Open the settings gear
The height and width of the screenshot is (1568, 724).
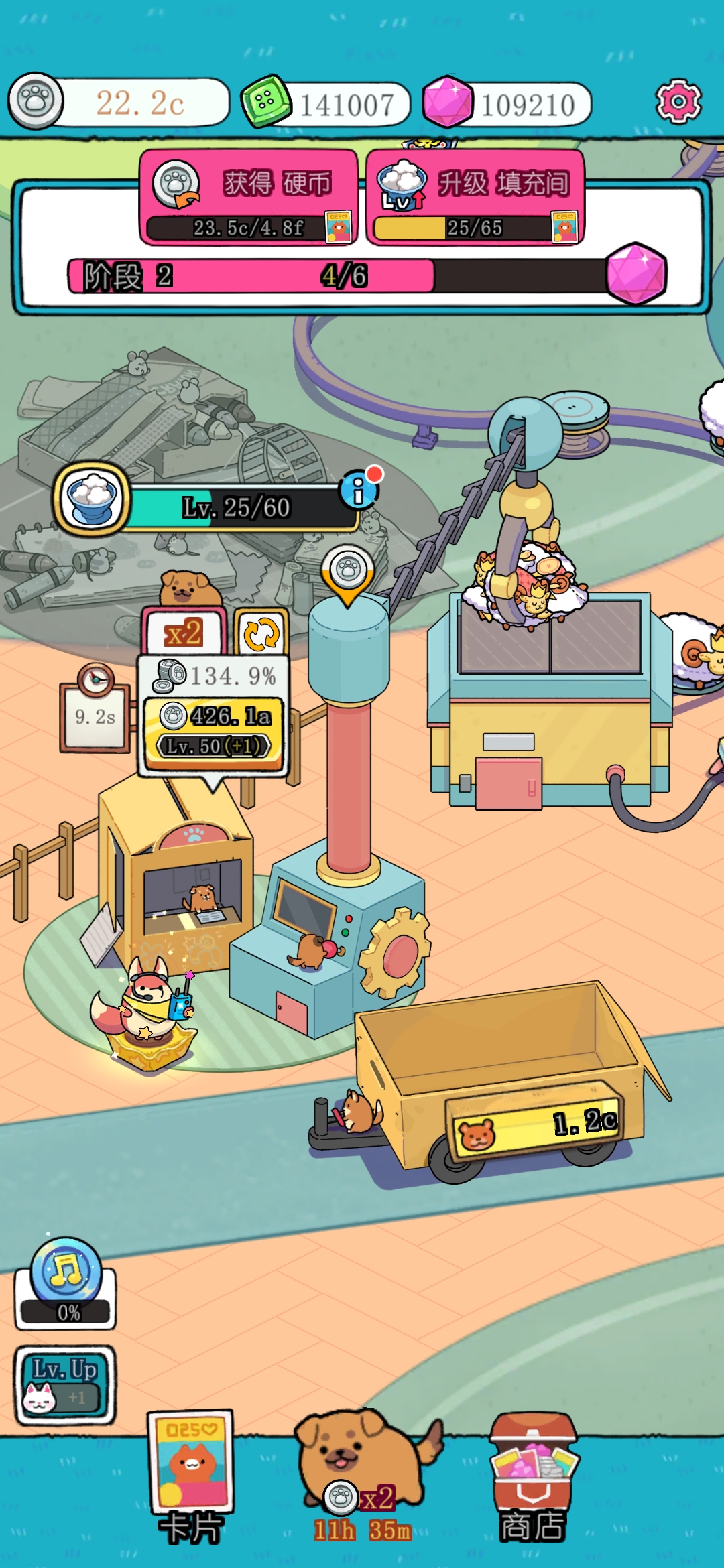point(678,102)
